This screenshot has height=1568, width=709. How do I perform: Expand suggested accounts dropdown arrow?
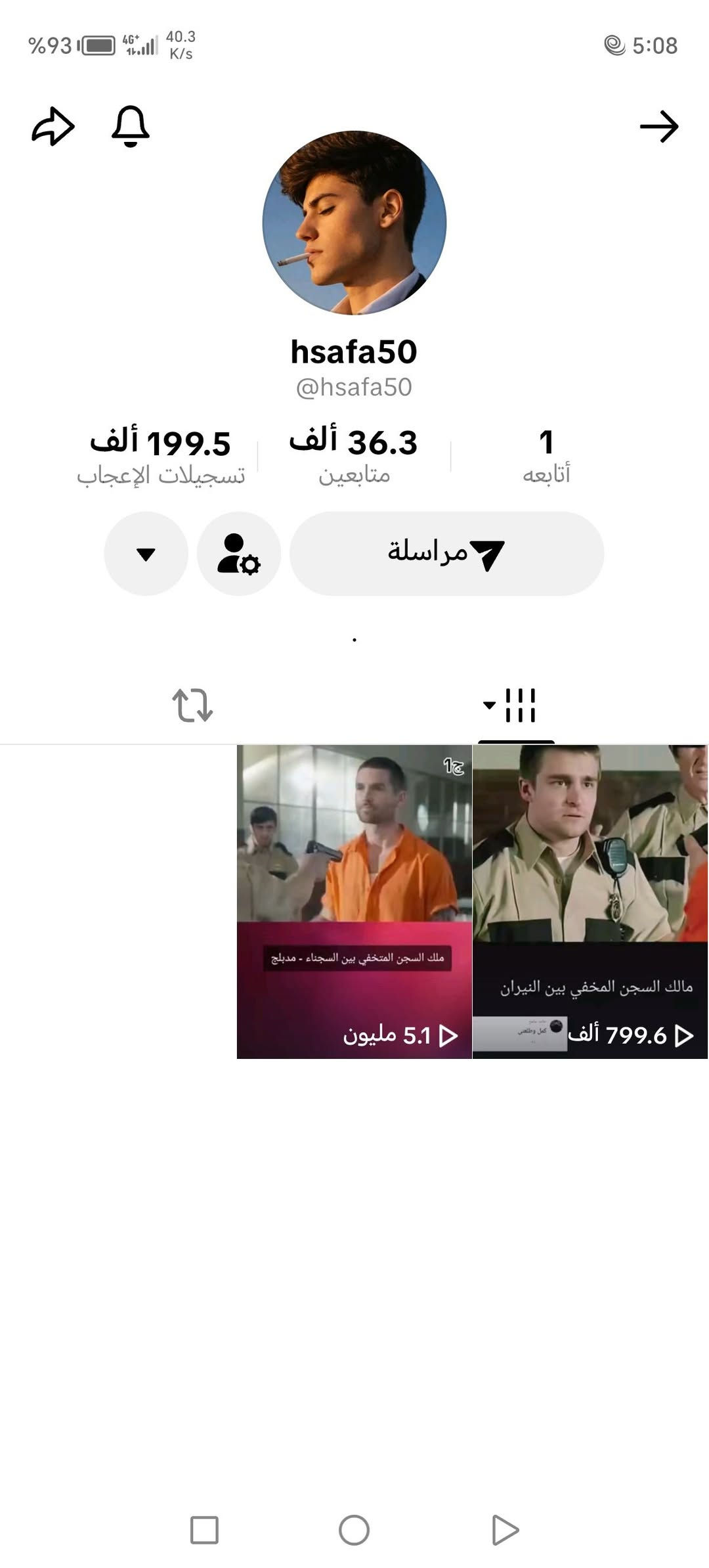(x=146, y=553)
